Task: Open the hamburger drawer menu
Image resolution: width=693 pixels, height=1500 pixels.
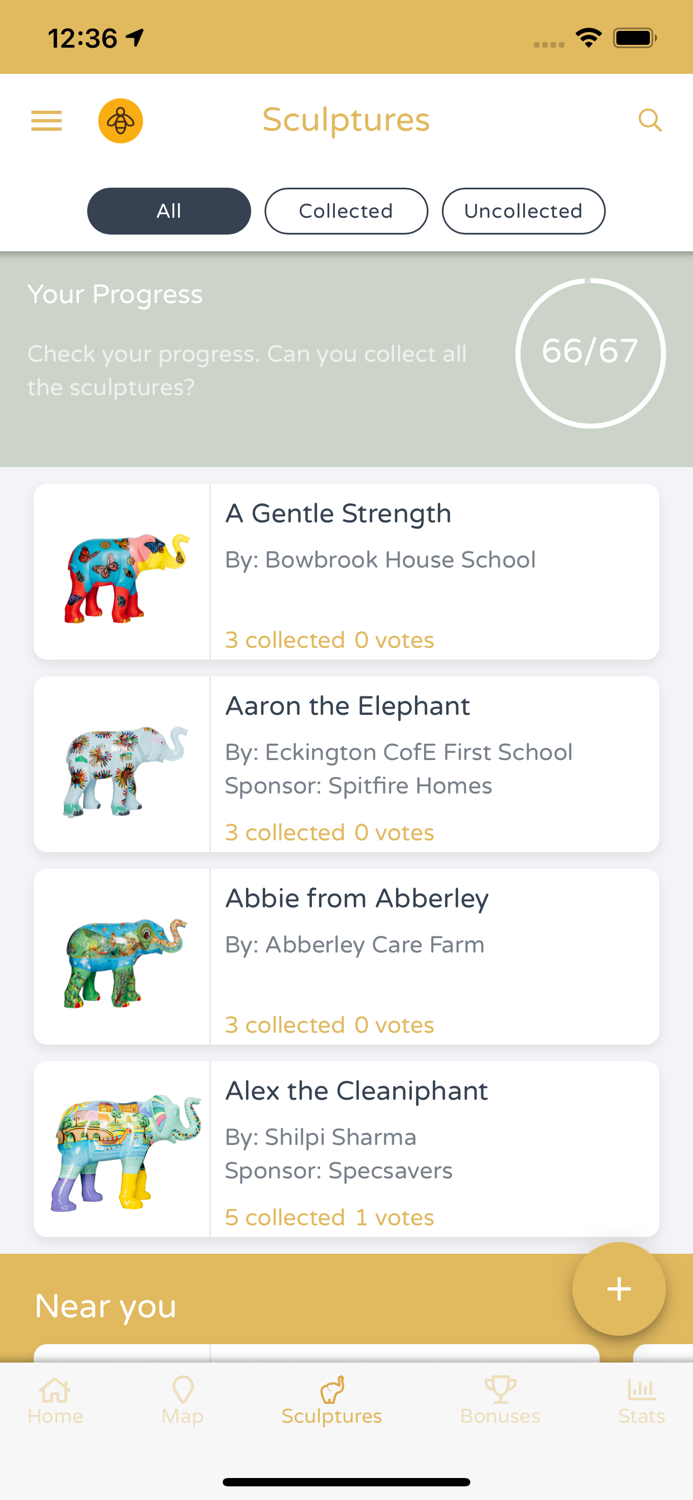Action: tap(47, 121)
